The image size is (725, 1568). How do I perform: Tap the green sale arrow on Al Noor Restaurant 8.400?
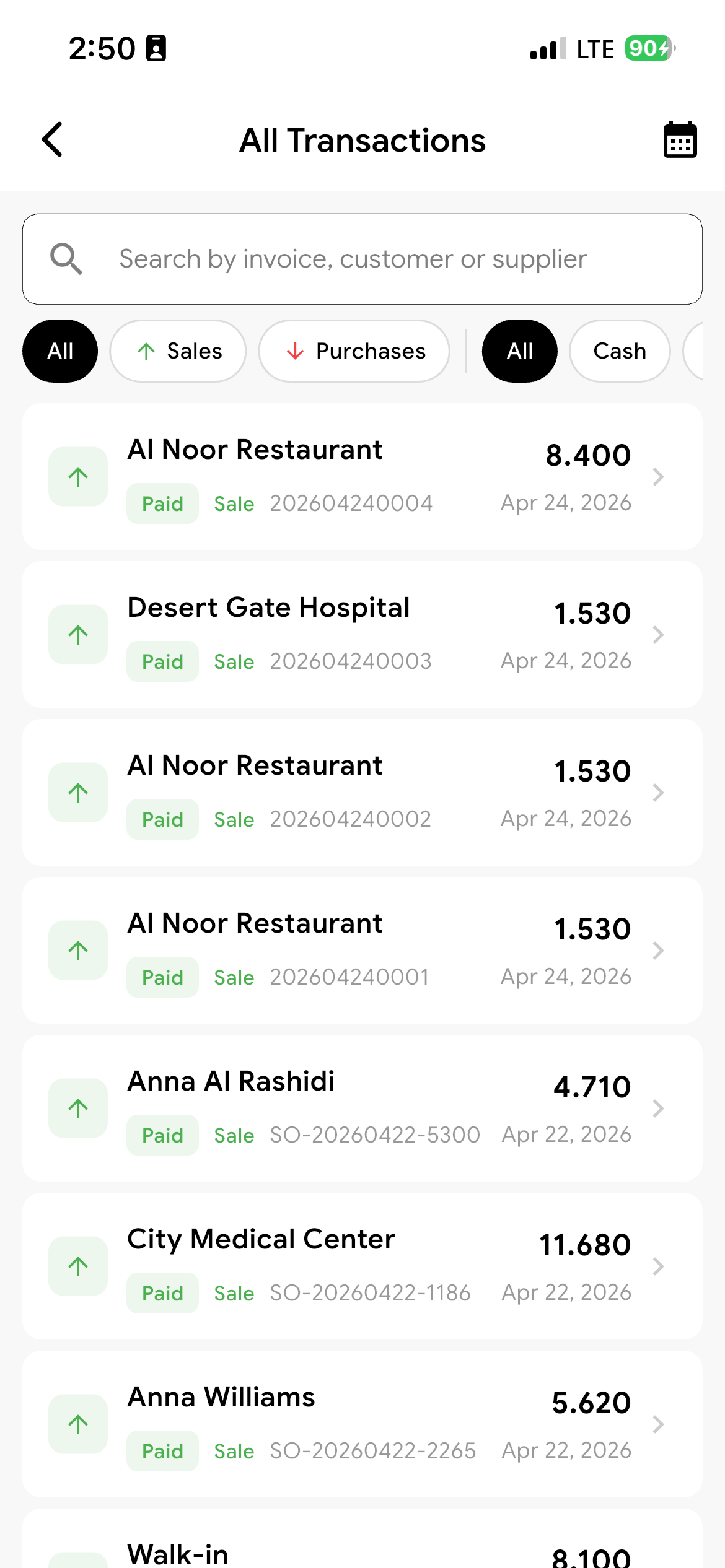click(x=77, y=476)
